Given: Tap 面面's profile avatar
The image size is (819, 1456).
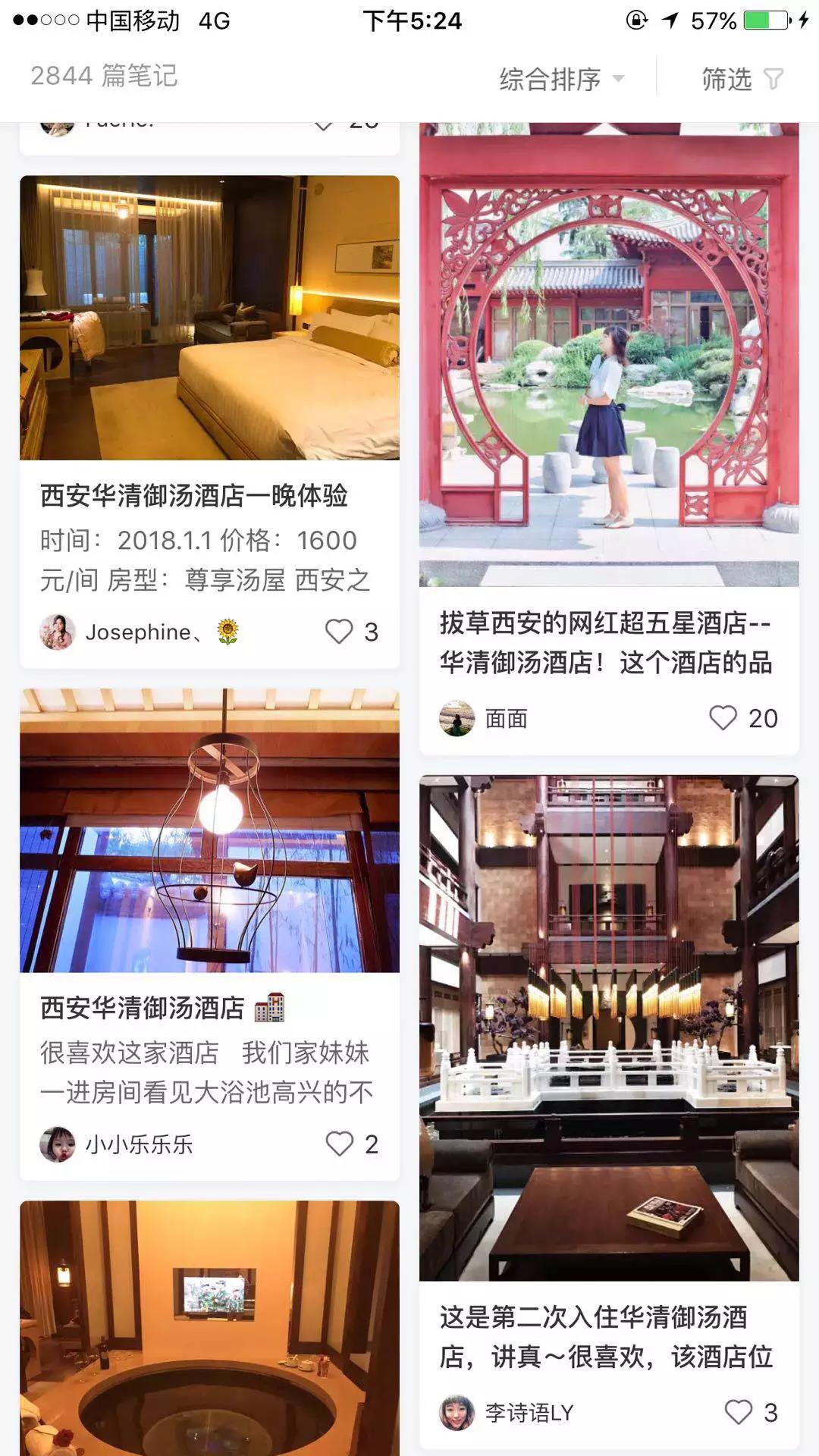Looking at the screenshot, I should pos(455,717).
